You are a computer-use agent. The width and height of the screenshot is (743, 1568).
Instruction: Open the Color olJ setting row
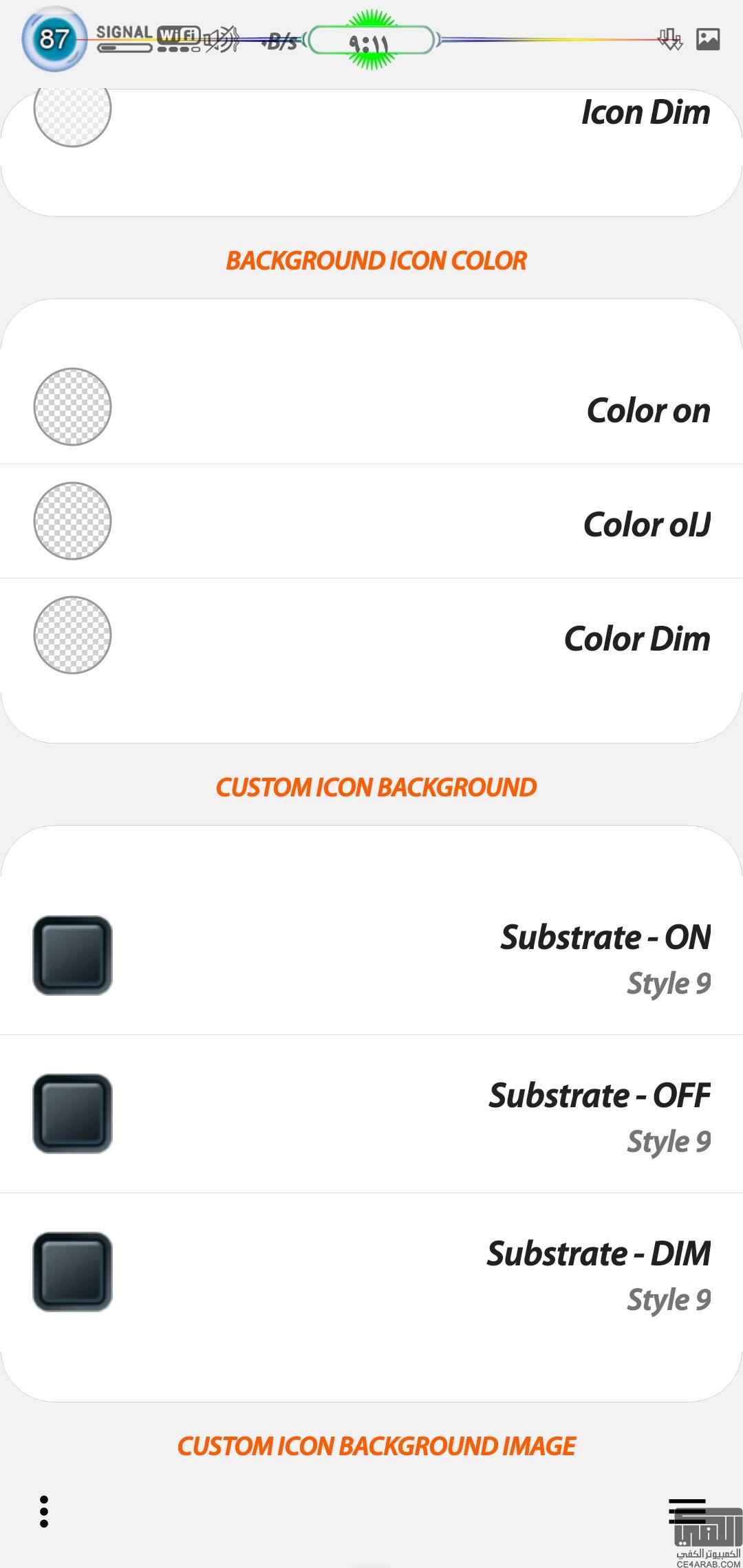pyautogui.click(x=371, y=521)
